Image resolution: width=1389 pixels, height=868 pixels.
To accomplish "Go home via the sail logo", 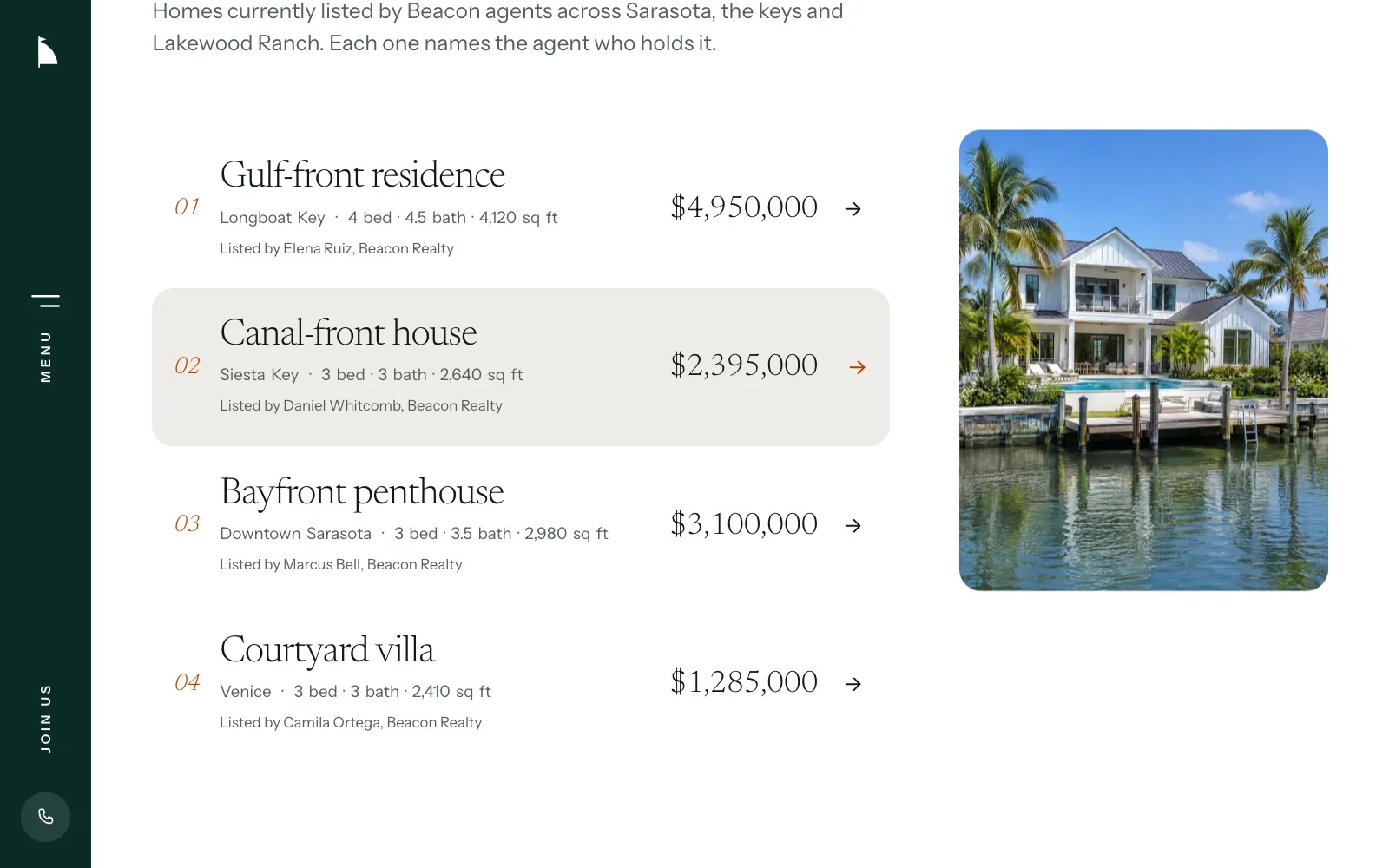I will tap(47, 52).
